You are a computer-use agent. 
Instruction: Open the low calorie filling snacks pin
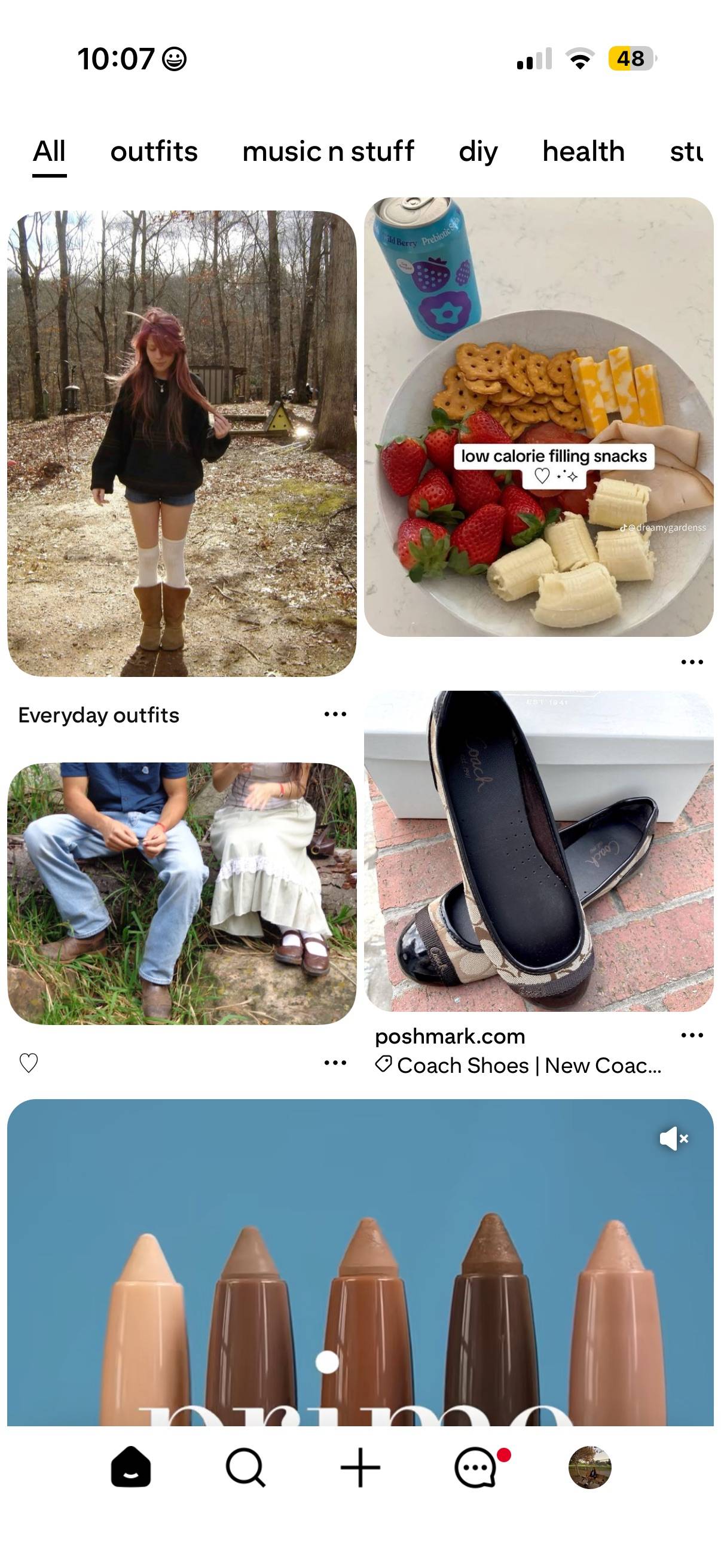pyautogui.click(x=539, y=417)
